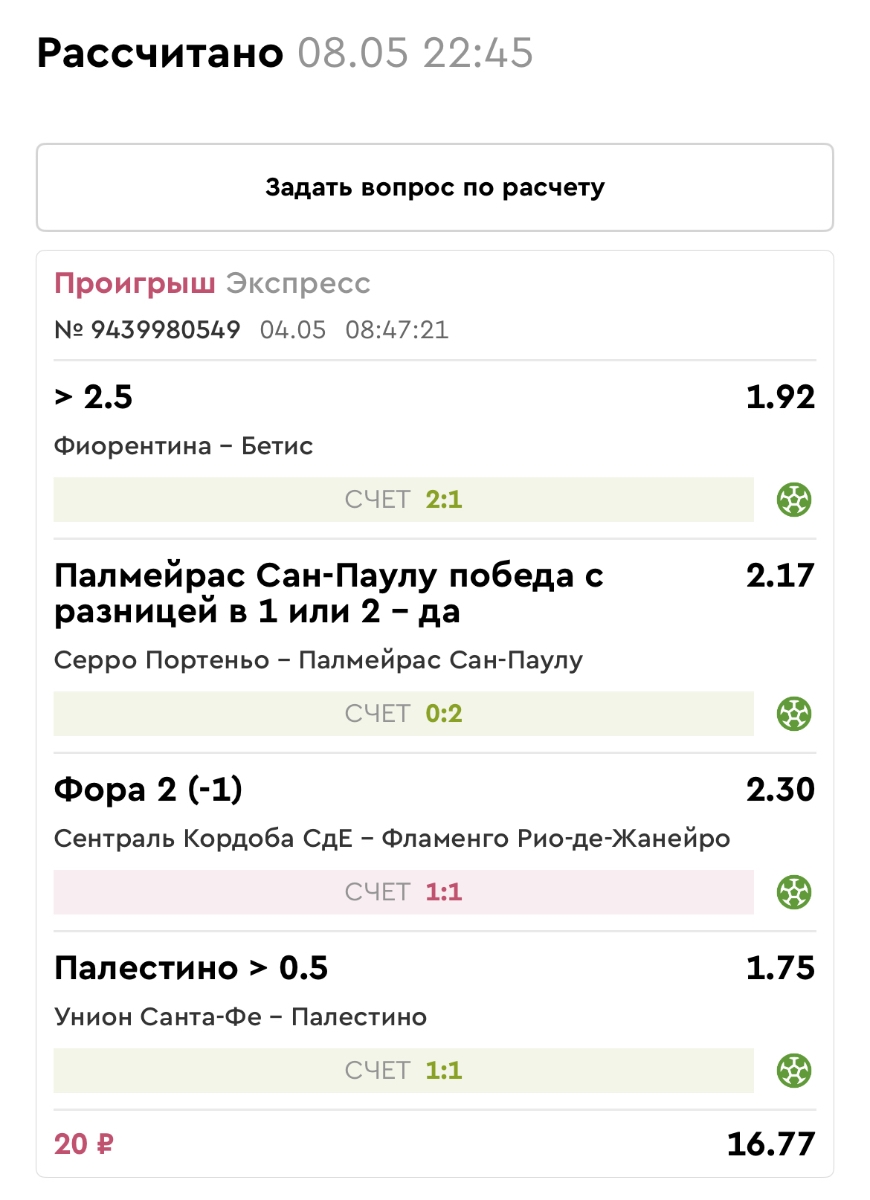
Task: Open the Фиорентина – Бетис event
Action: [184, 446]
